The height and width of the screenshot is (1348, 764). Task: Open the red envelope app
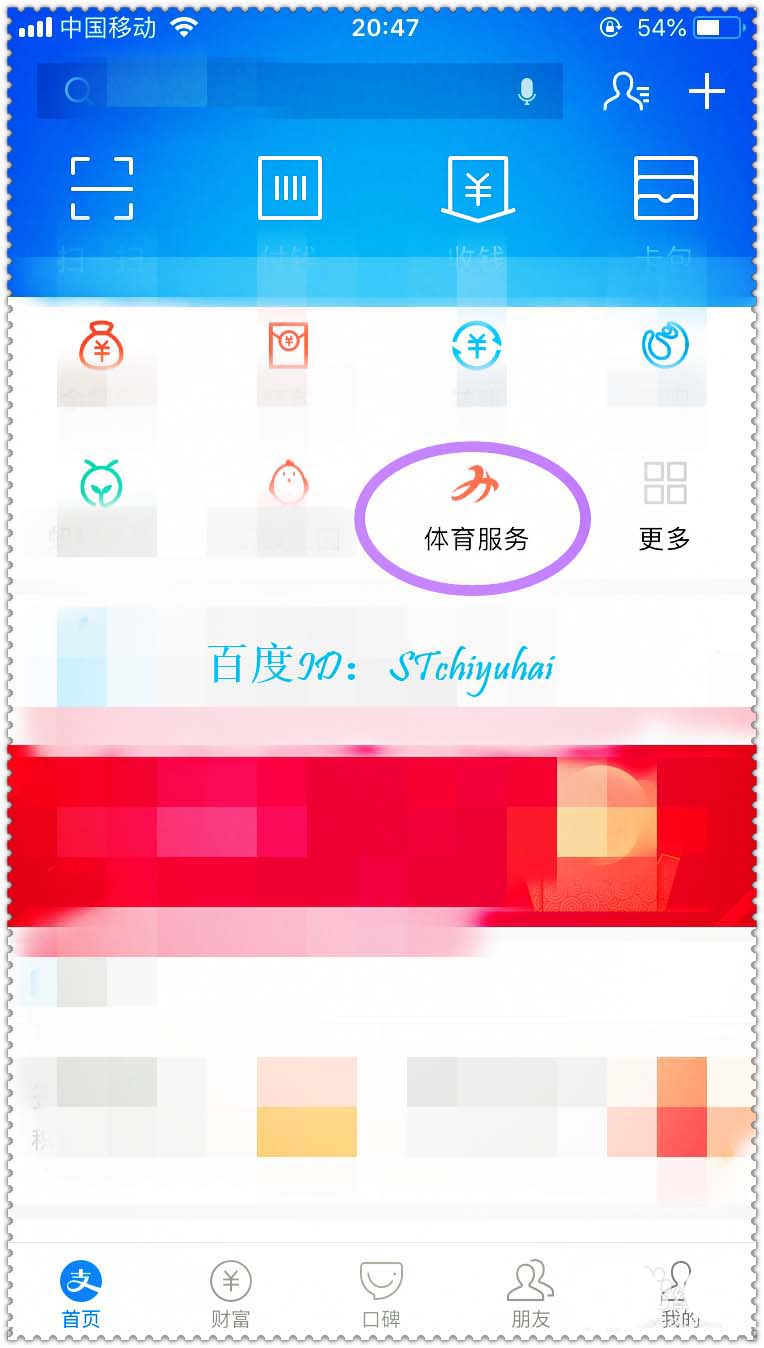[x=289, y=350]
